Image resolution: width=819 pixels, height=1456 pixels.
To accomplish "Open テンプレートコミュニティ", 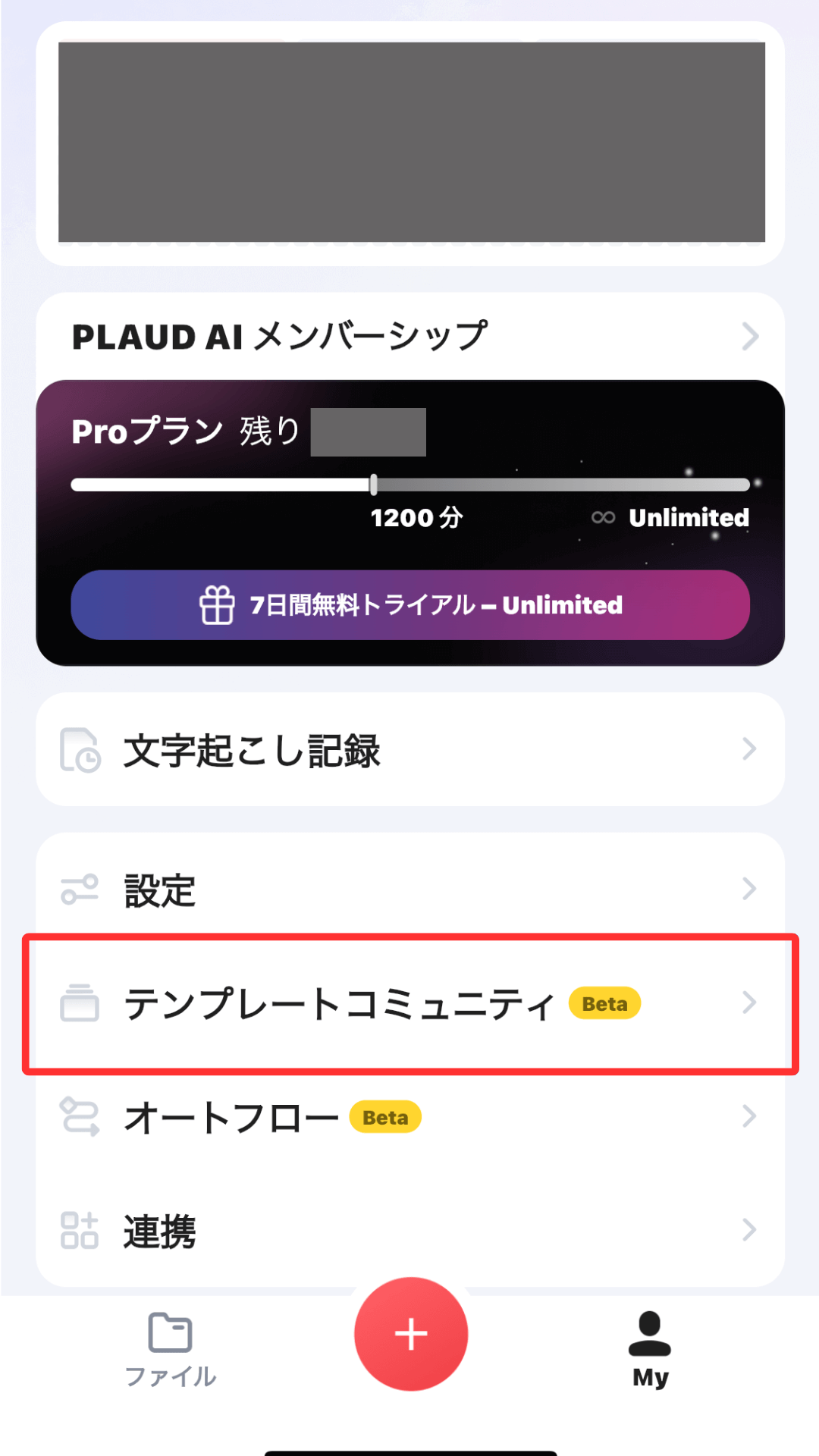I will point(409,1003).
